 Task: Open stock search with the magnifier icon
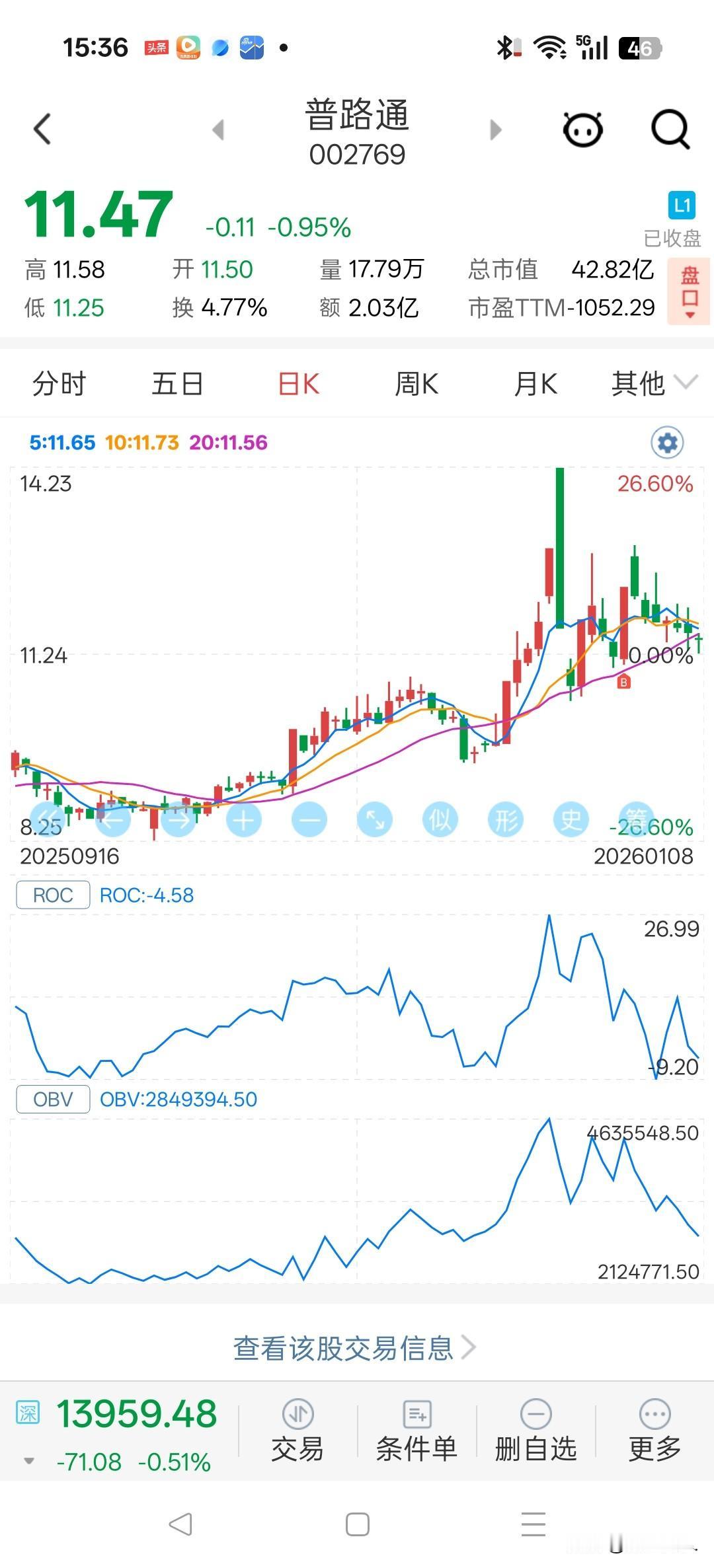pos(670,130)
